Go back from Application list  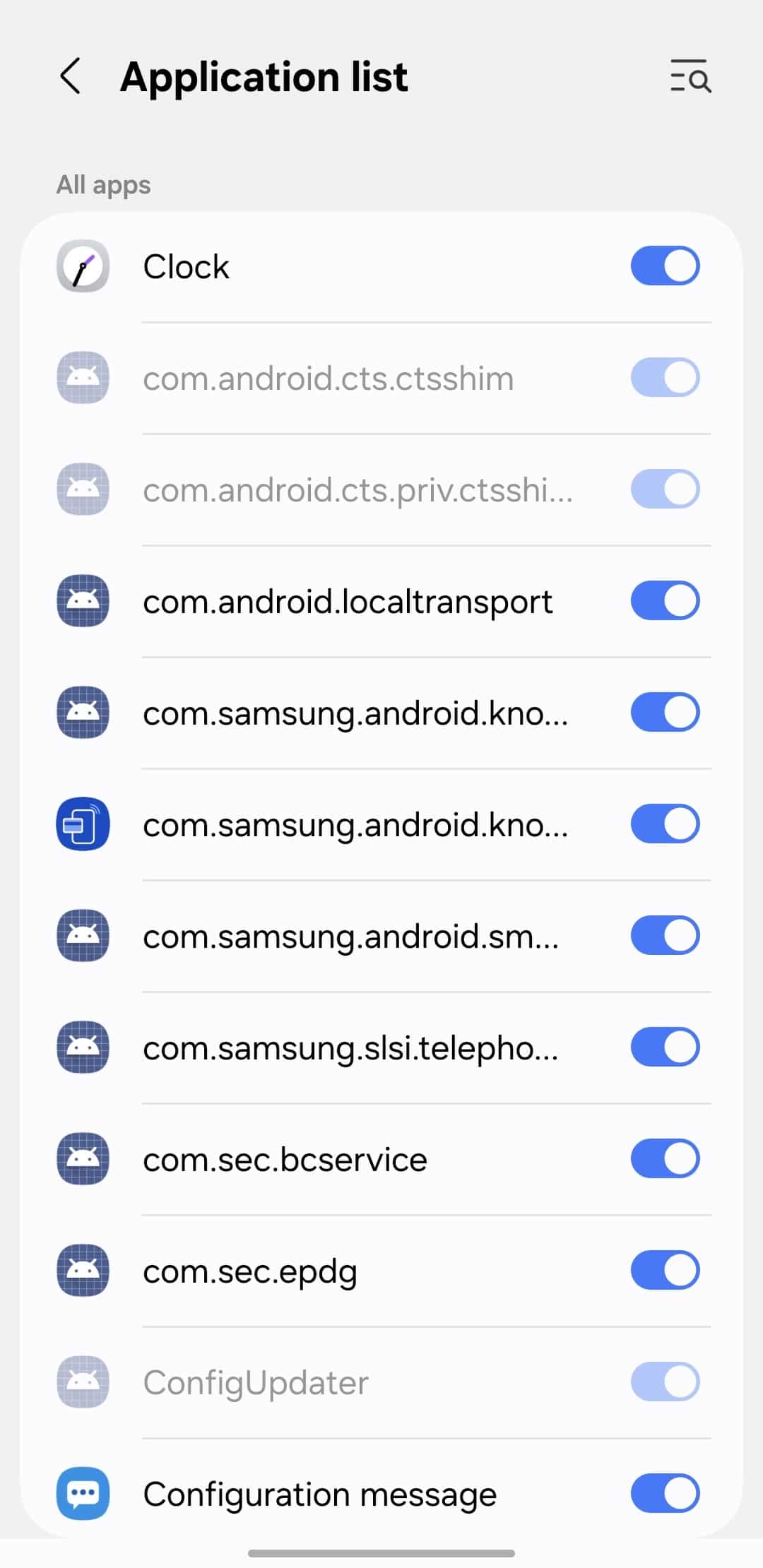pyautogui.click(x=71, y=76)
